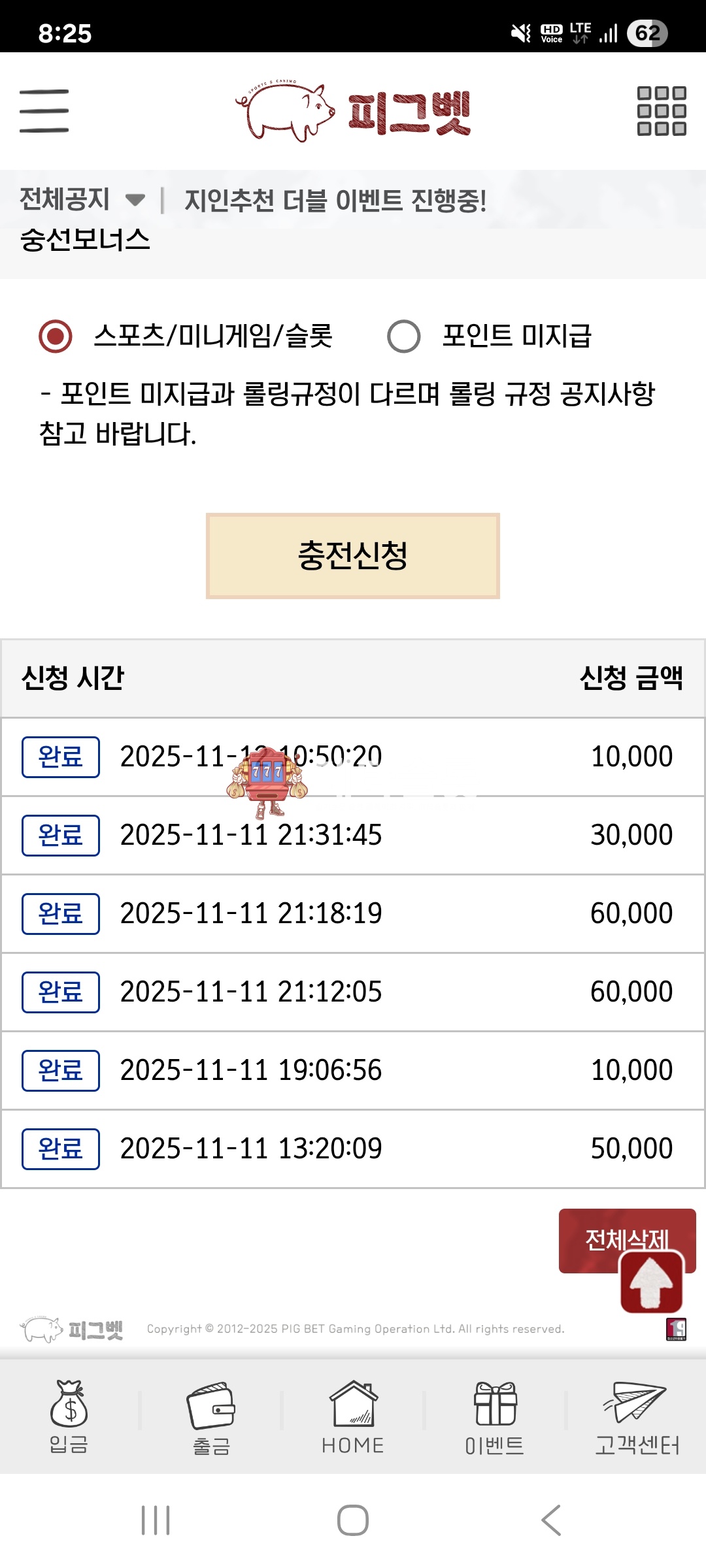706x1568 pixels.
Task: Open recent apps from navigation bar
Action: (x=156, y=1520)
